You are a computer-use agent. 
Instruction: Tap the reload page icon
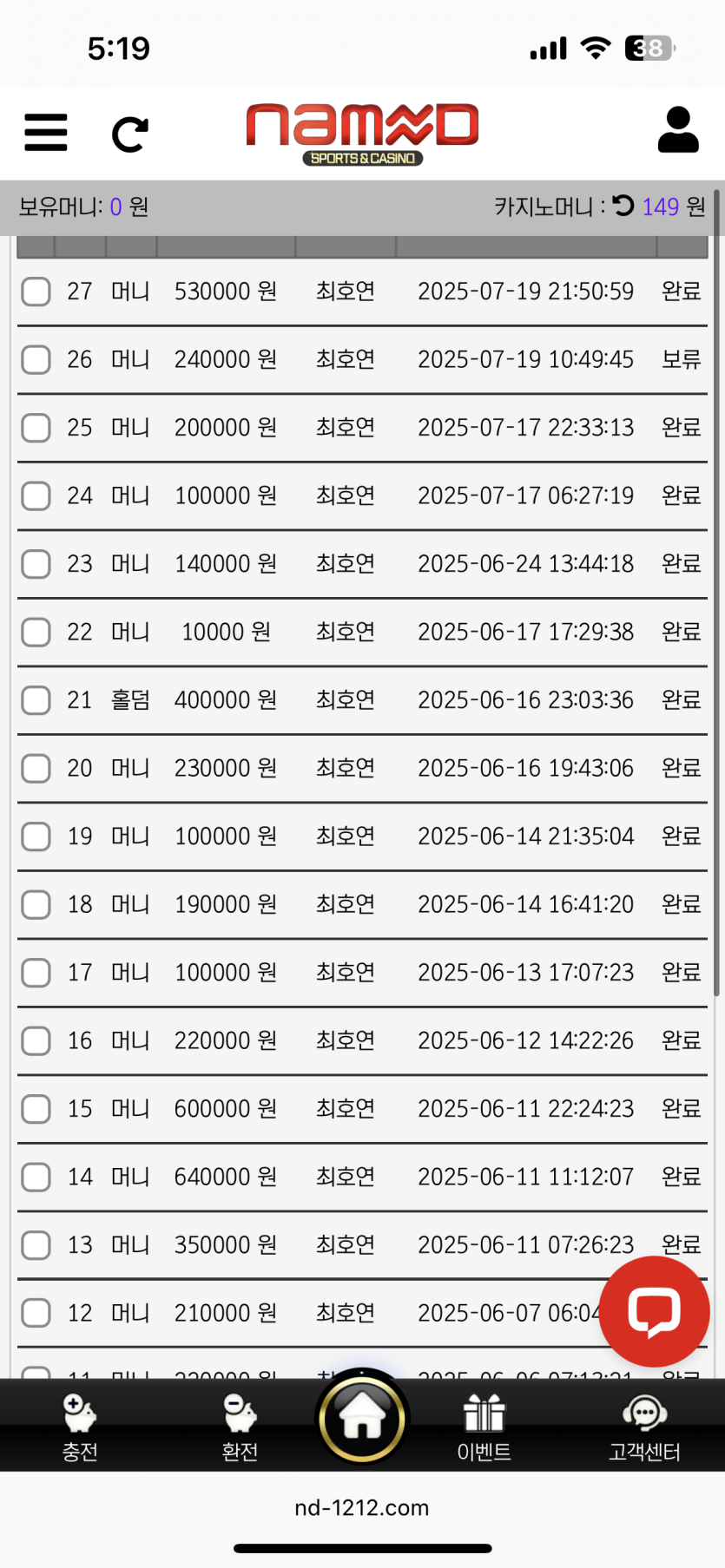(x=130, y=134)
